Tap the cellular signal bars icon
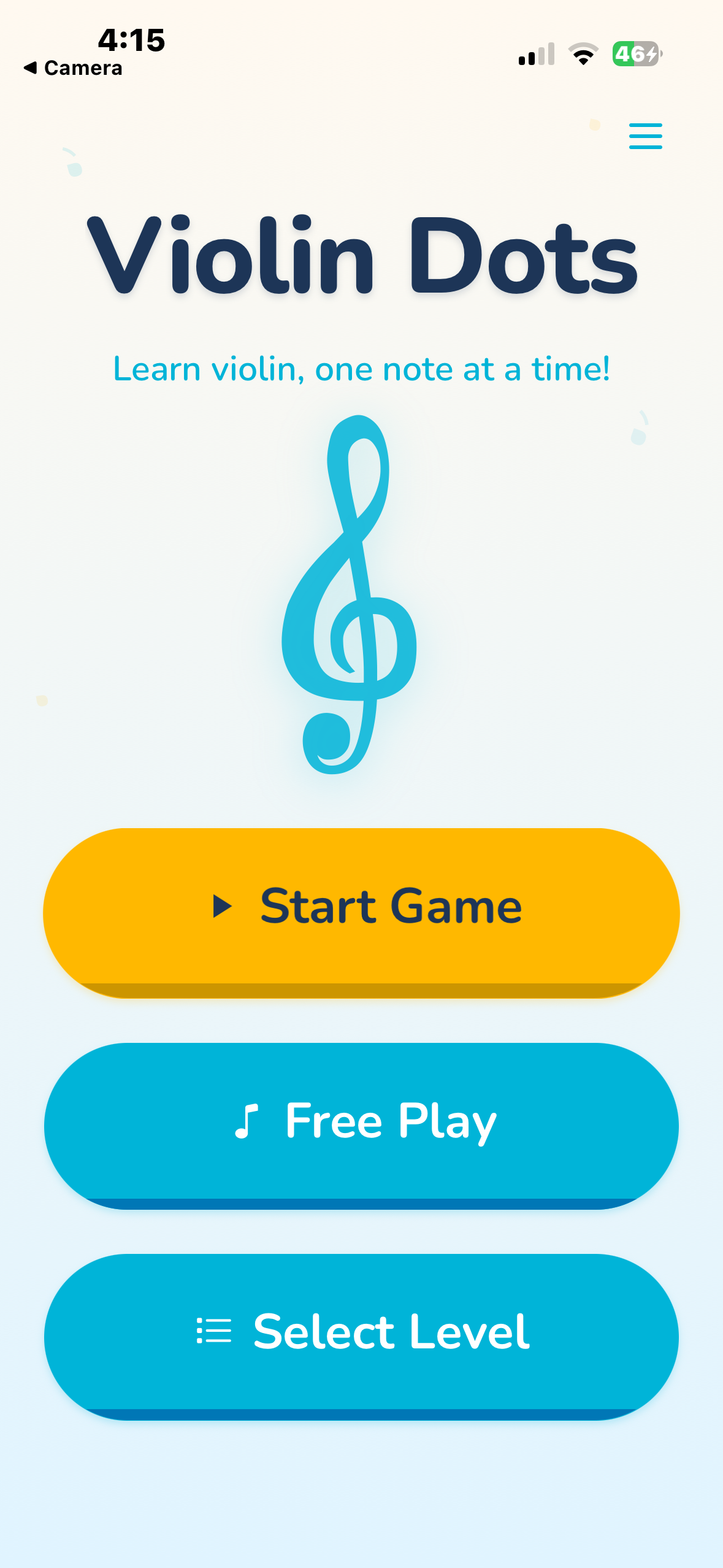Viewport: 723px width, 1568px height. click(535, 55)
